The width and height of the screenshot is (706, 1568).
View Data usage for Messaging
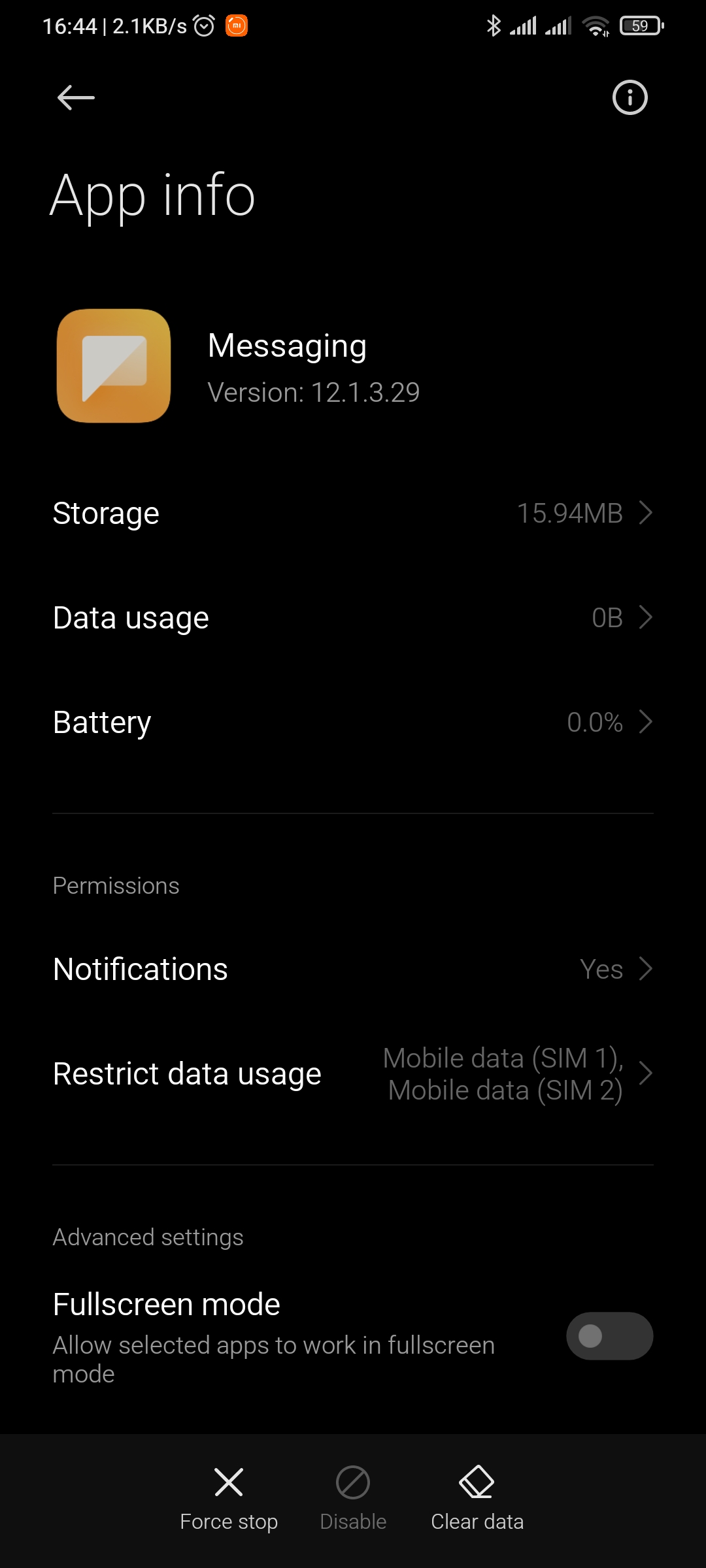click(x=353, y=617)
